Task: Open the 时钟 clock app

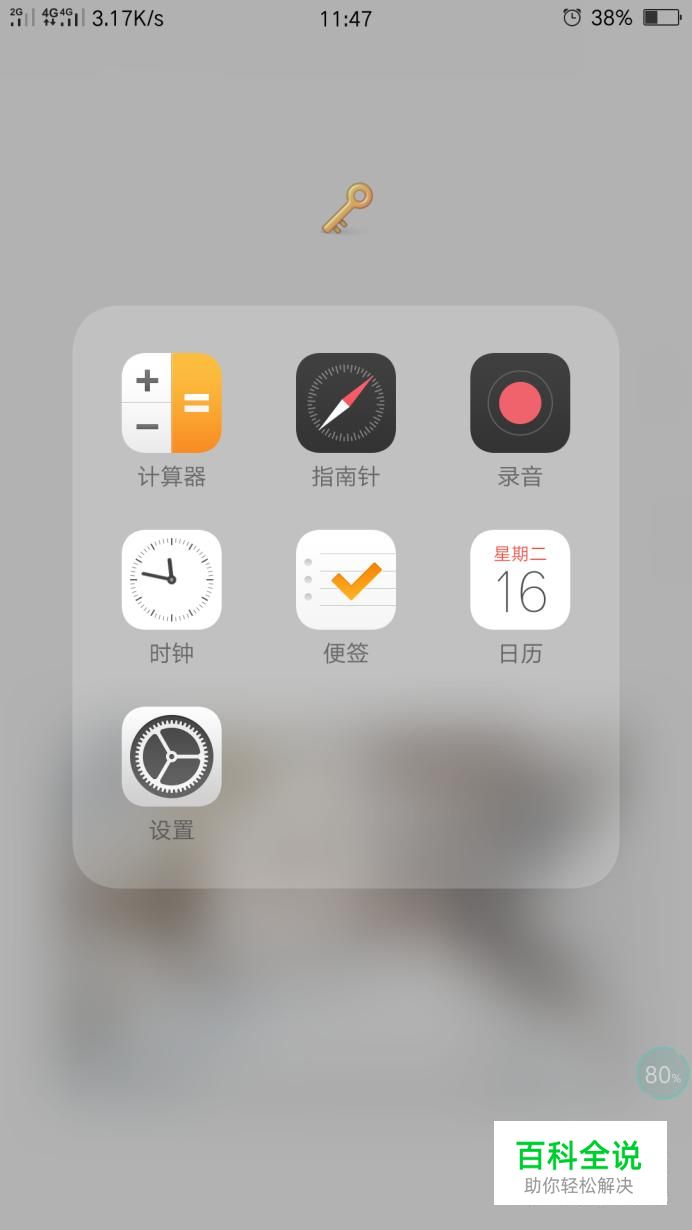Action: pos(171,580)
